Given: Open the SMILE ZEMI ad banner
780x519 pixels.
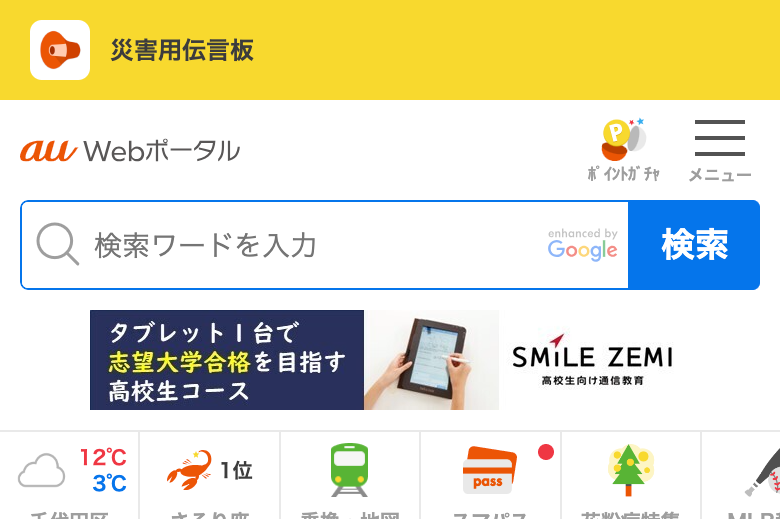Looking at the screenshot, I should (390, 360).
